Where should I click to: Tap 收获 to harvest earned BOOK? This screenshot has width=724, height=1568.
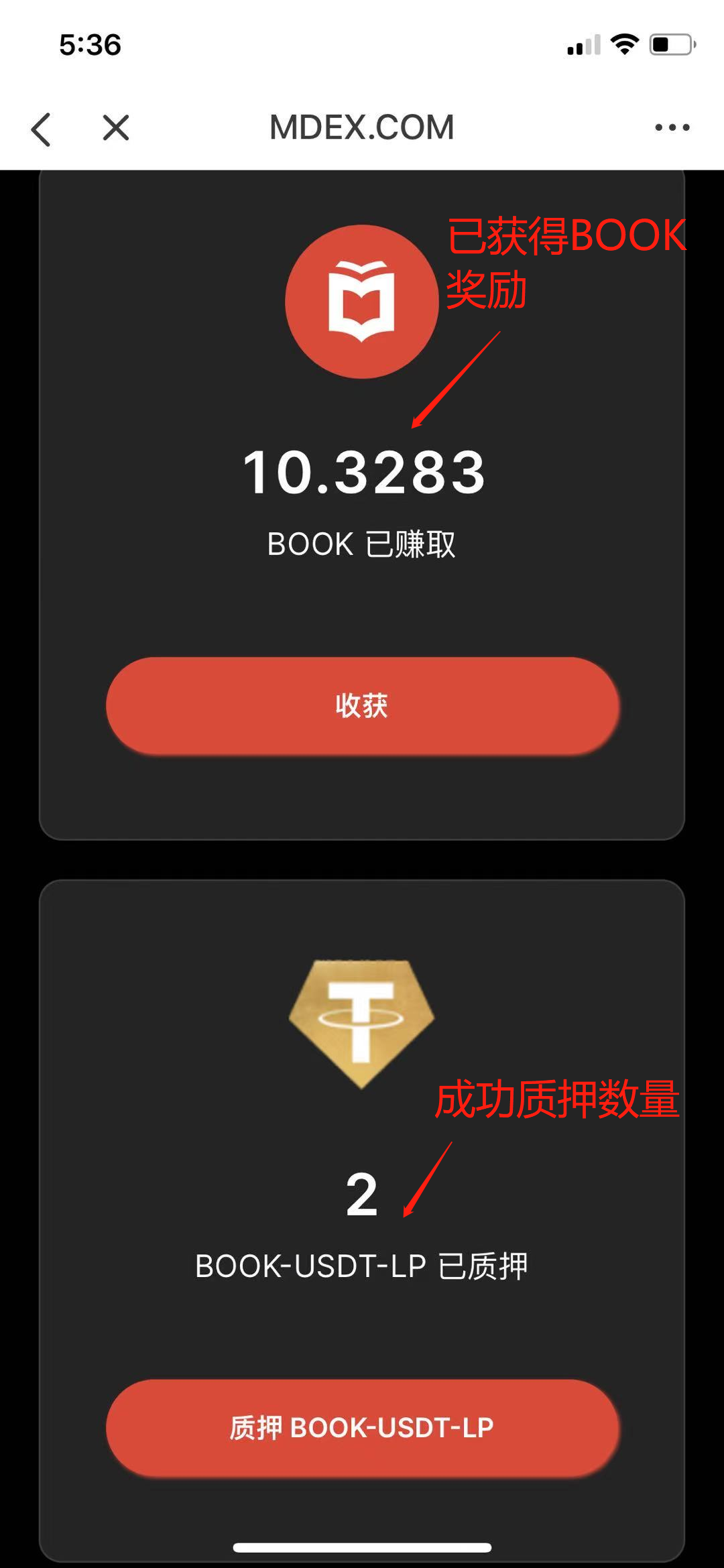pos(363,706)
